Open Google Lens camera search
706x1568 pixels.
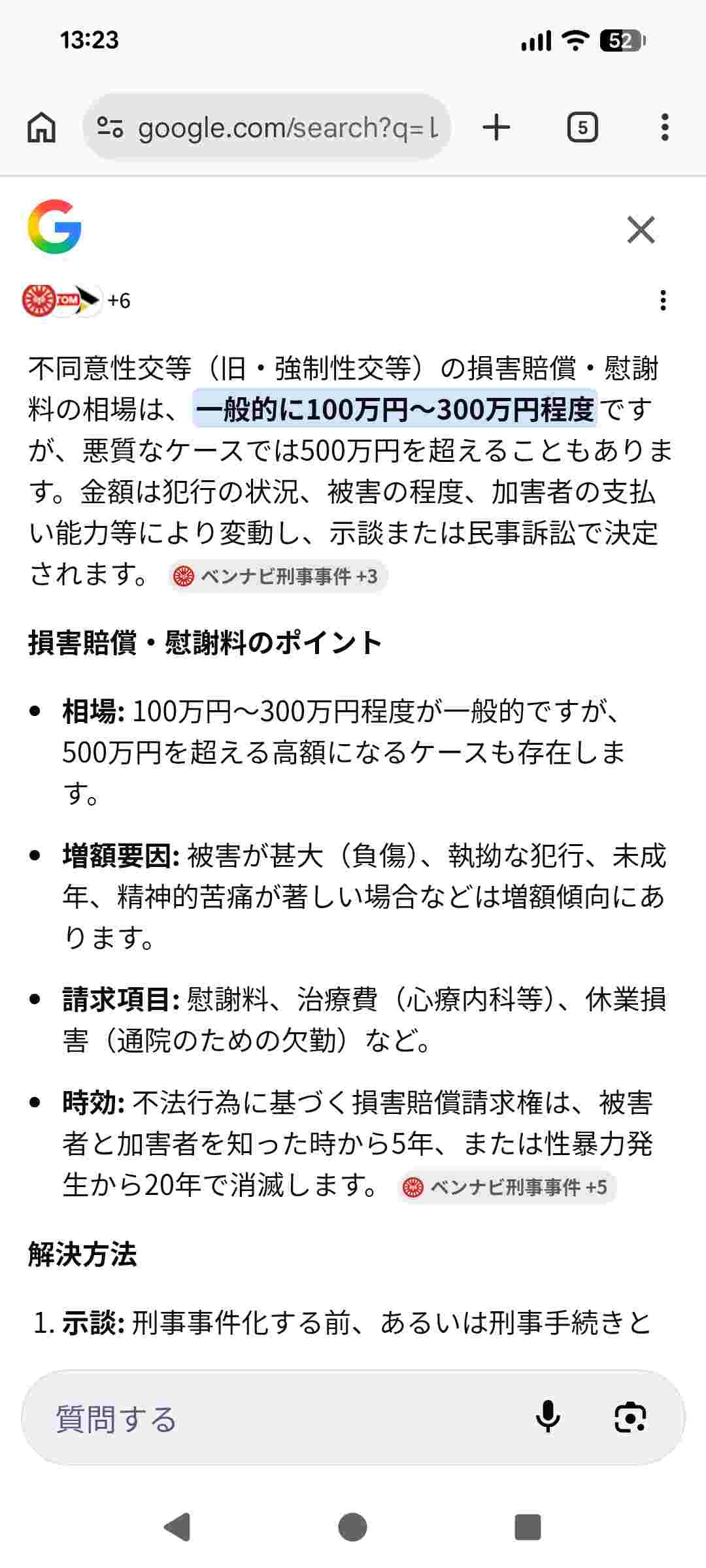pos(630,1418)
